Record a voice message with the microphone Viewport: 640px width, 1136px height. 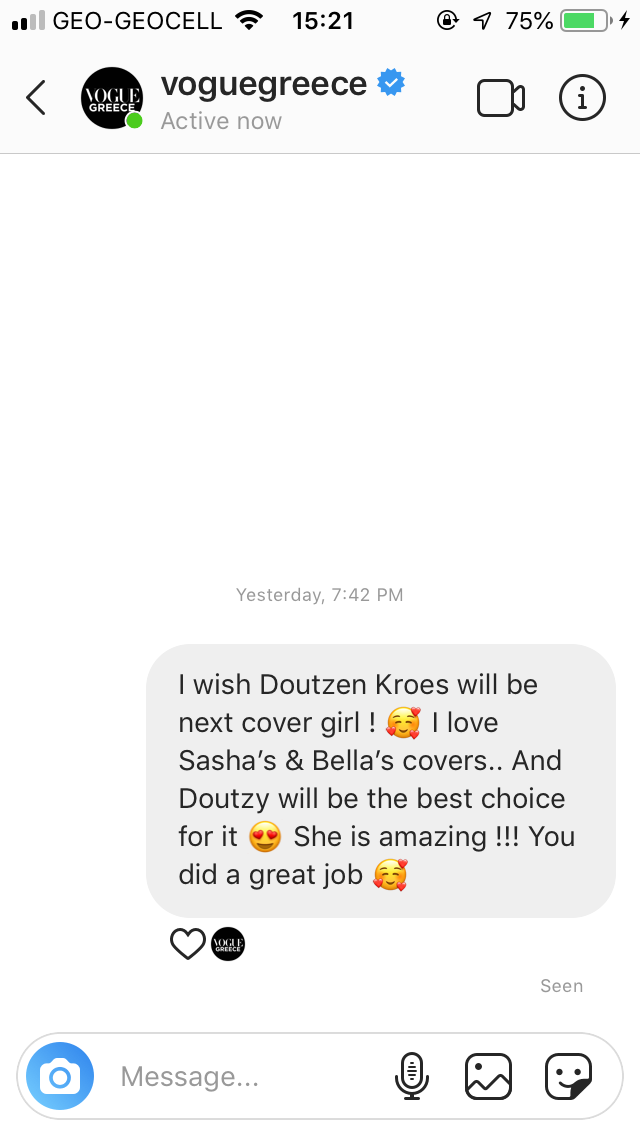point(412,1076)
